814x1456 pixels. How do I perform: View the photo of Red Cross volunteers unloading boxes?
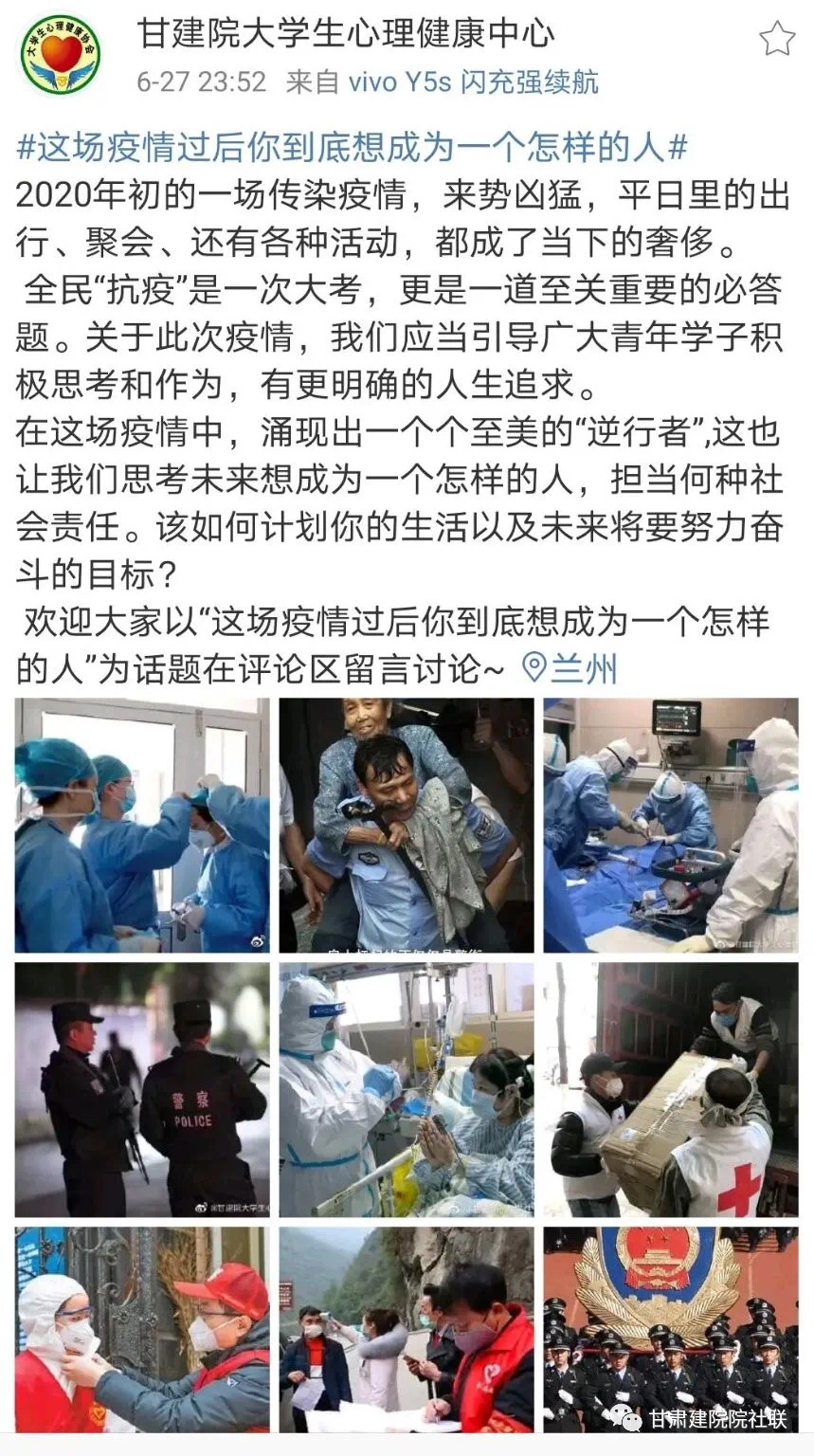pyautogui.click(x=671, y=1090)
